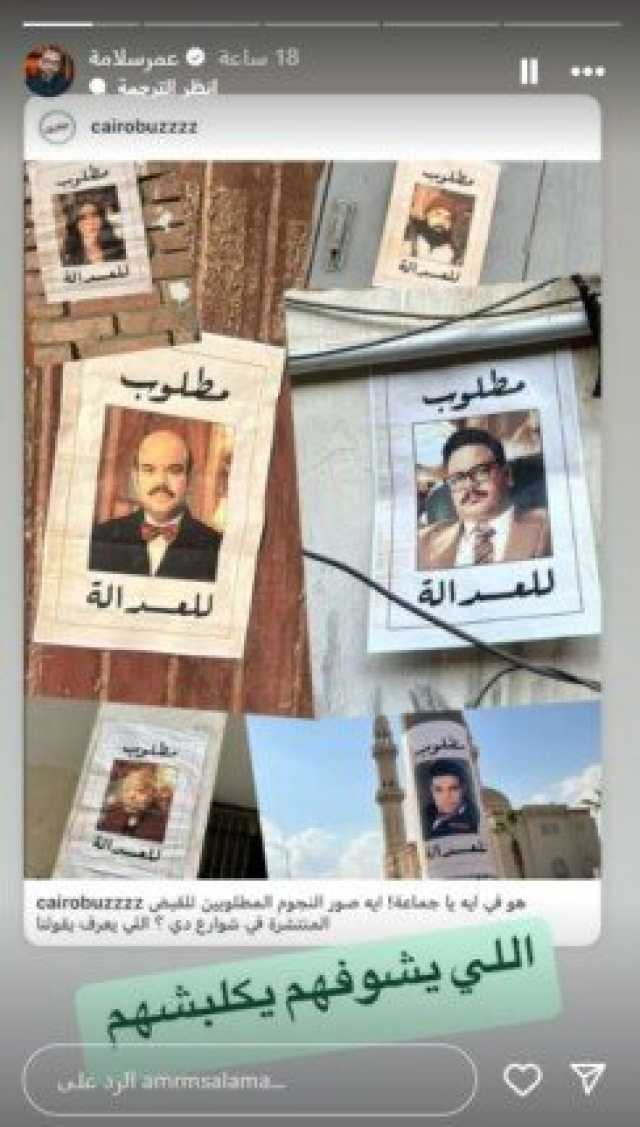Tap the reply to amrmsalama field
This screenshot has width=640, height=1127.
coord(249,1080)
